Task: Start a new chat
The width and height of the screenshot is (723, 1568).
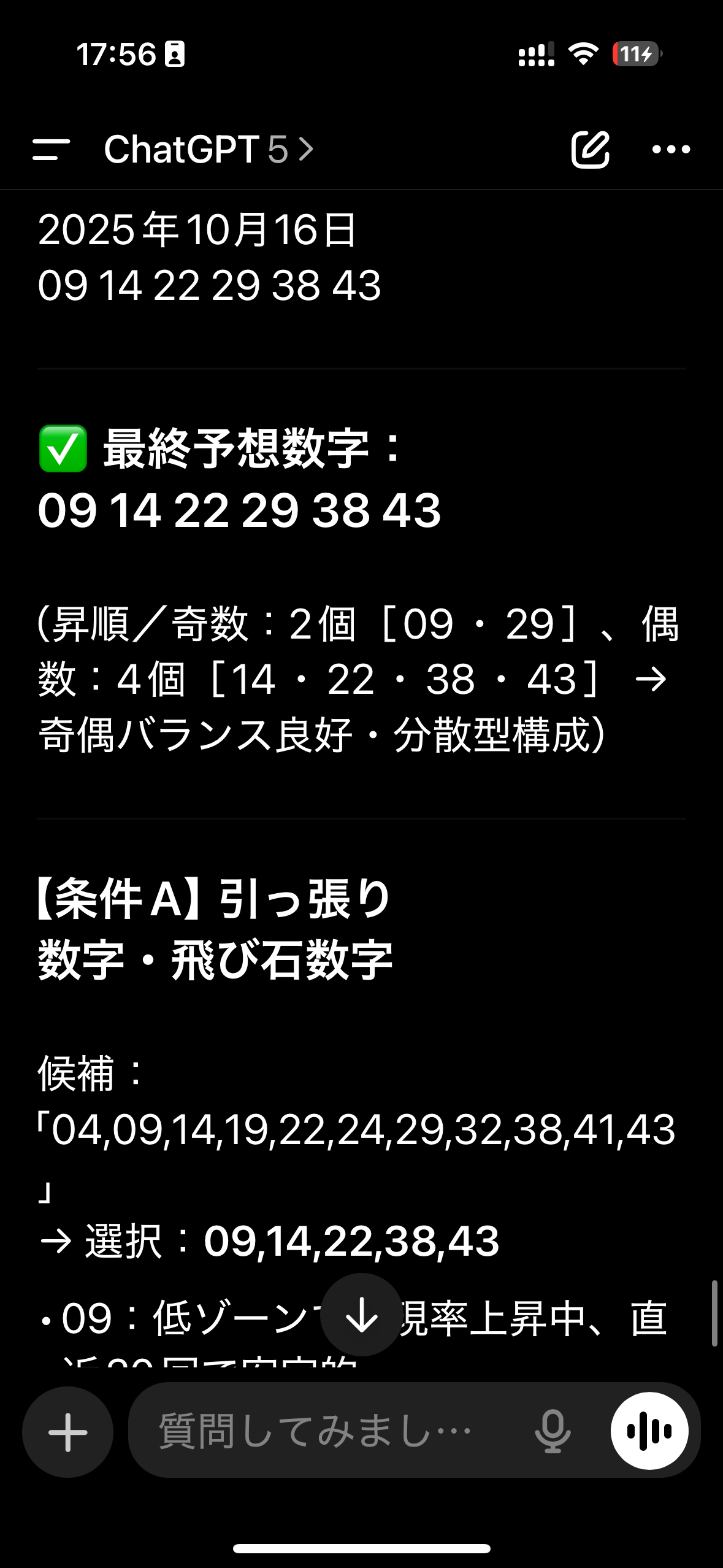Action: 590,149
